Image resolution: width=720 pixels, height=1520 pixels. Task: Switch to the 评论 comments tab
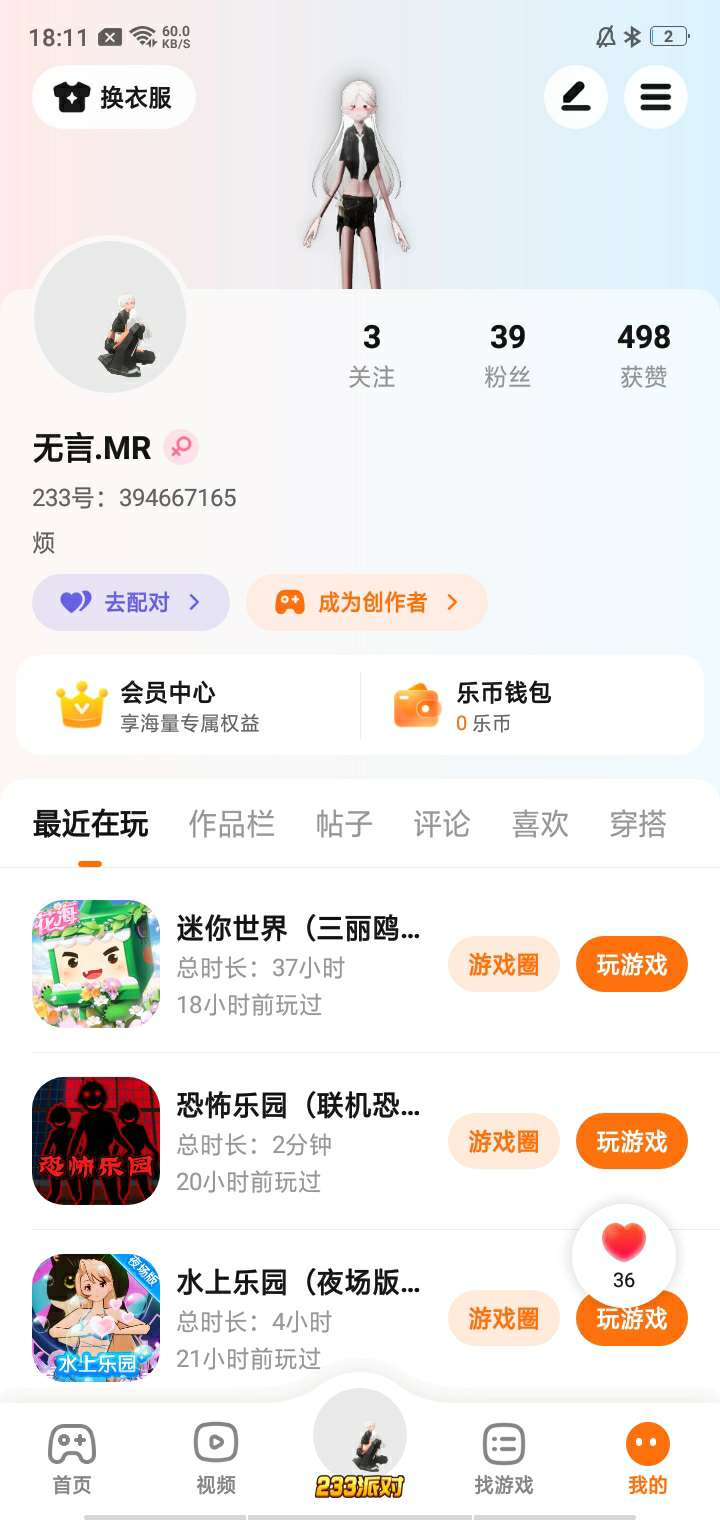pos(441,824)
